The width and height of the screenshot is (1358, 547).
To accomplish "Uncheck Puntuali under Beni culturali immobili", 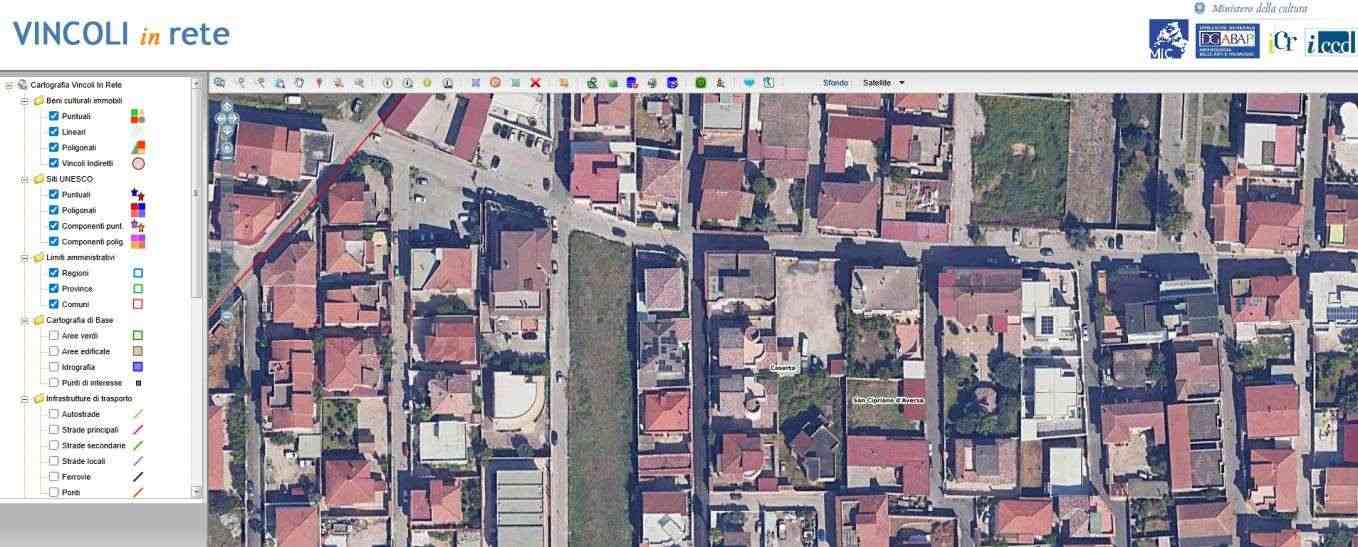I will click(54, 116).
